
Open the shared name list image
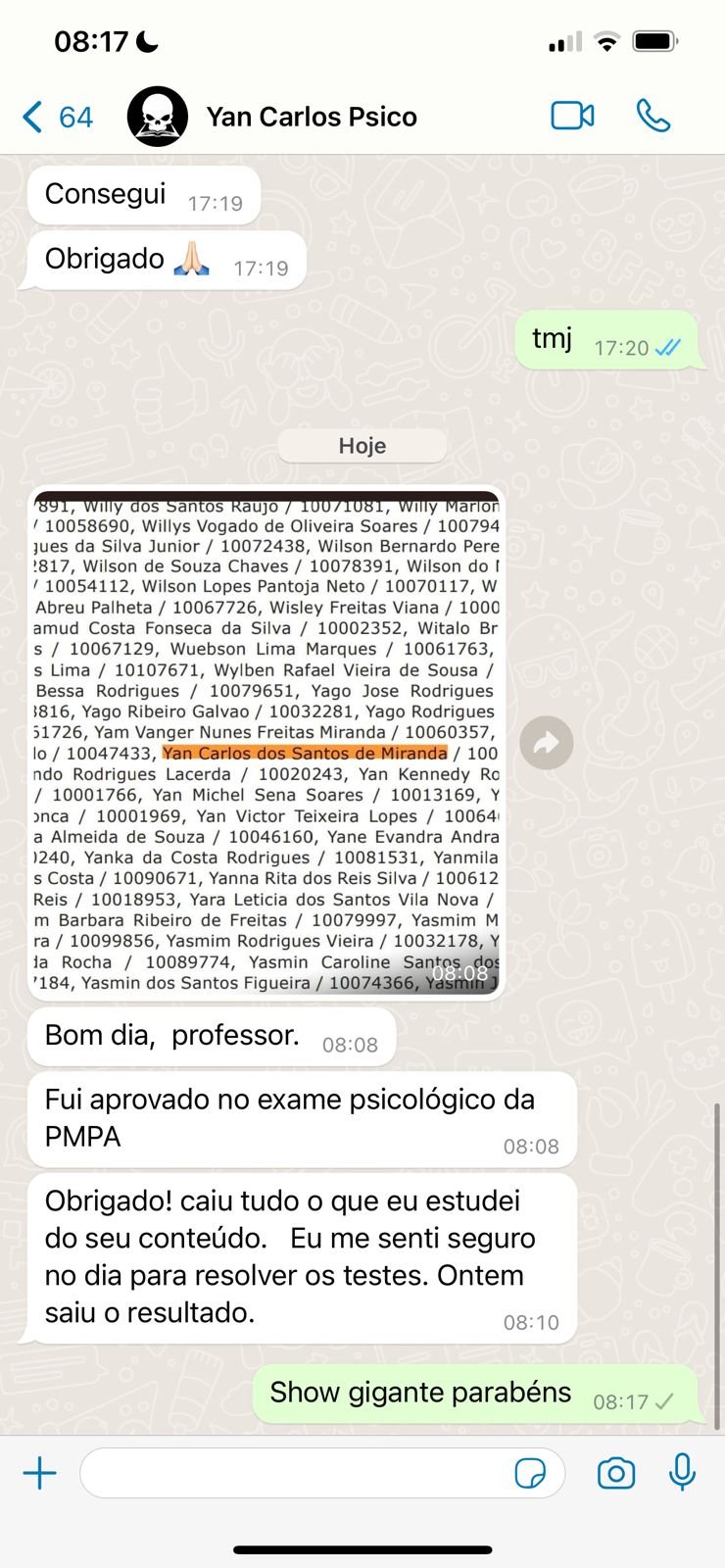click(x=266, y=743)
